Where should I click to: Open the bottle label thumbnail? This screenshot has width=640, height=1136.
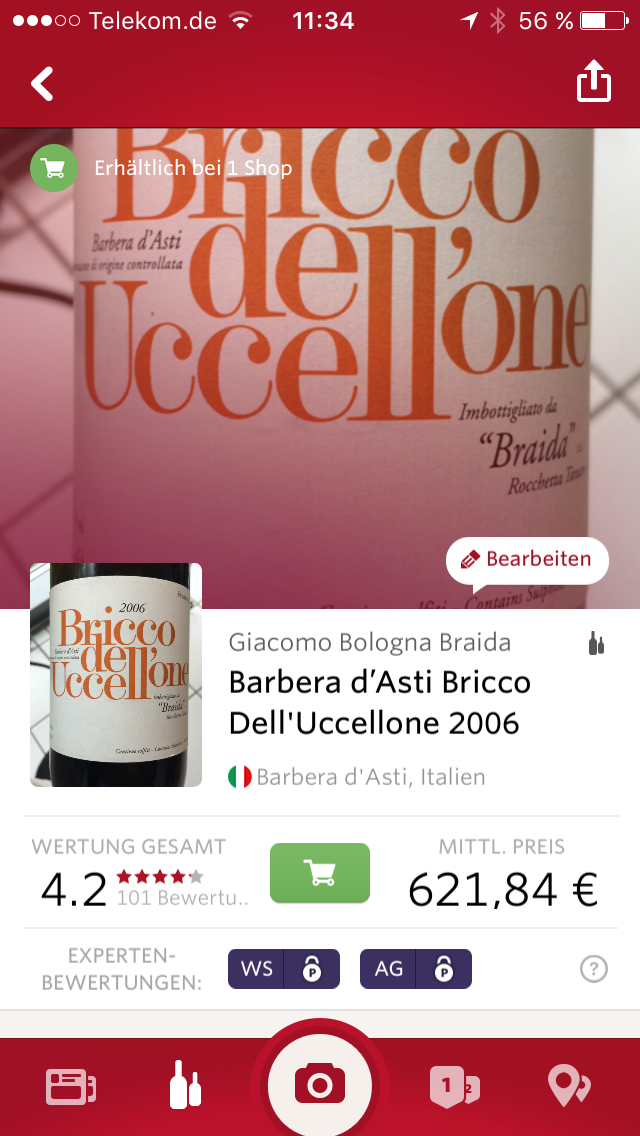point(116,674)
